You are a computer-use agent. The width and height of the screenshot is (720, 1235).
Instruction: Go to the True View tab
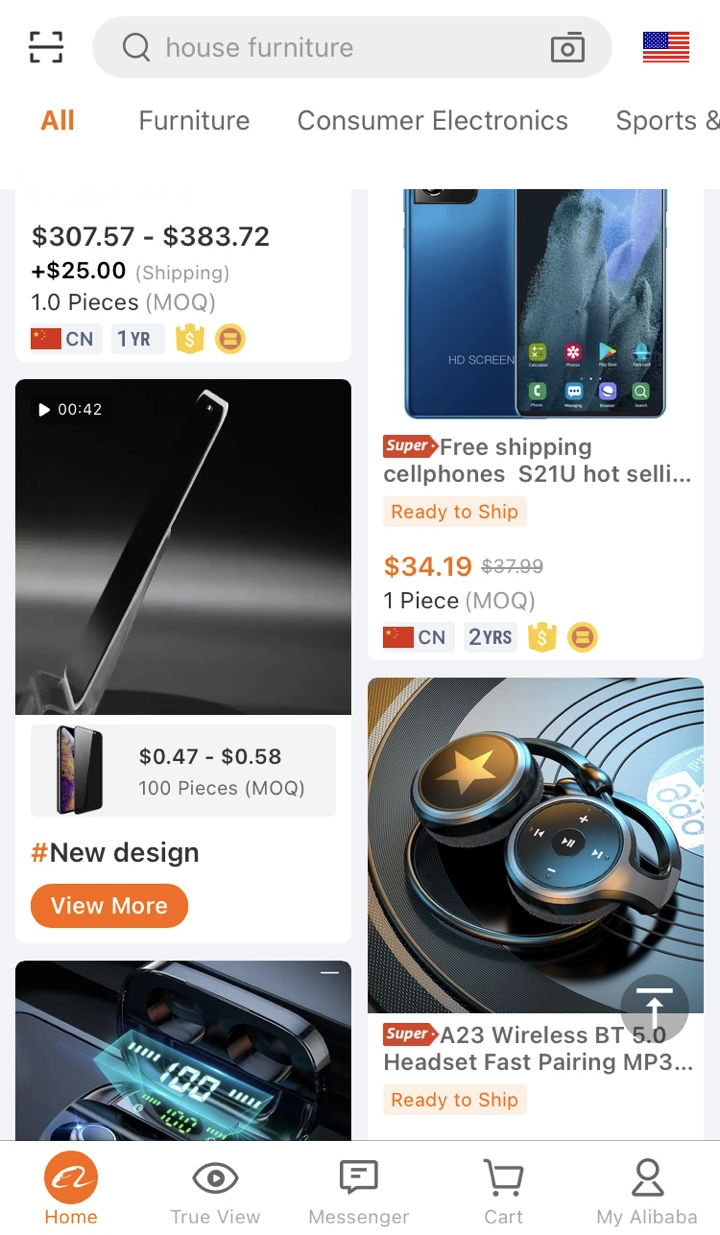(x=215, y=1192)
